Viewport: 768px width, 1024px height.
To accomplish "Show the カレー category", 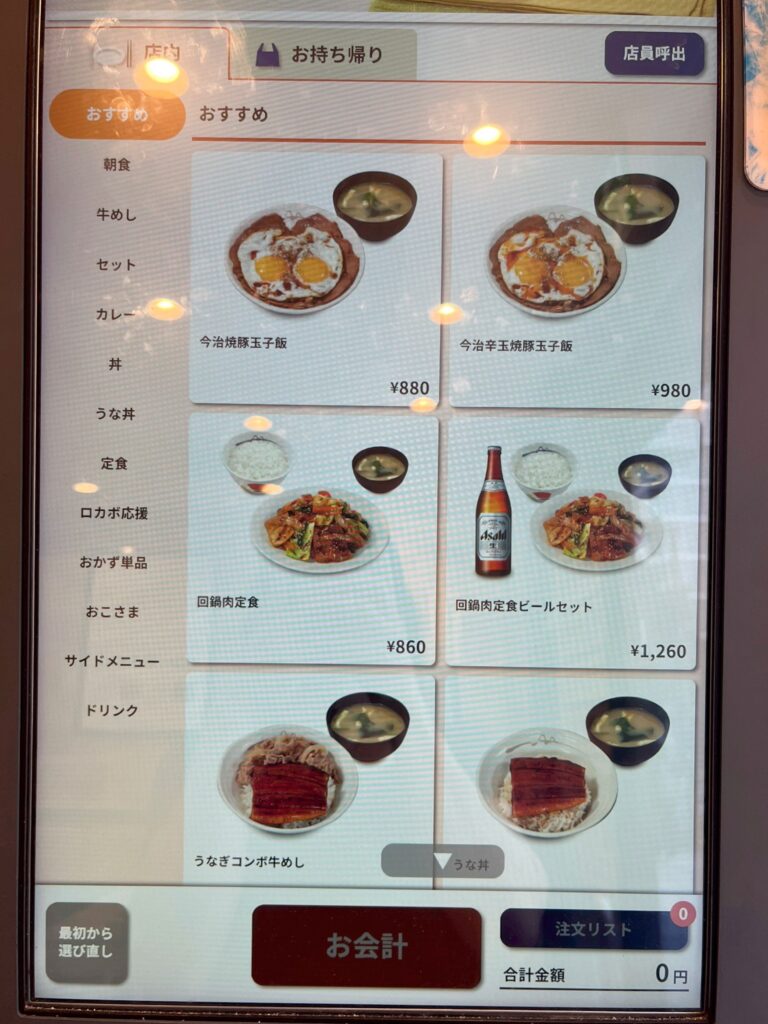I will (x=117, y=314).
